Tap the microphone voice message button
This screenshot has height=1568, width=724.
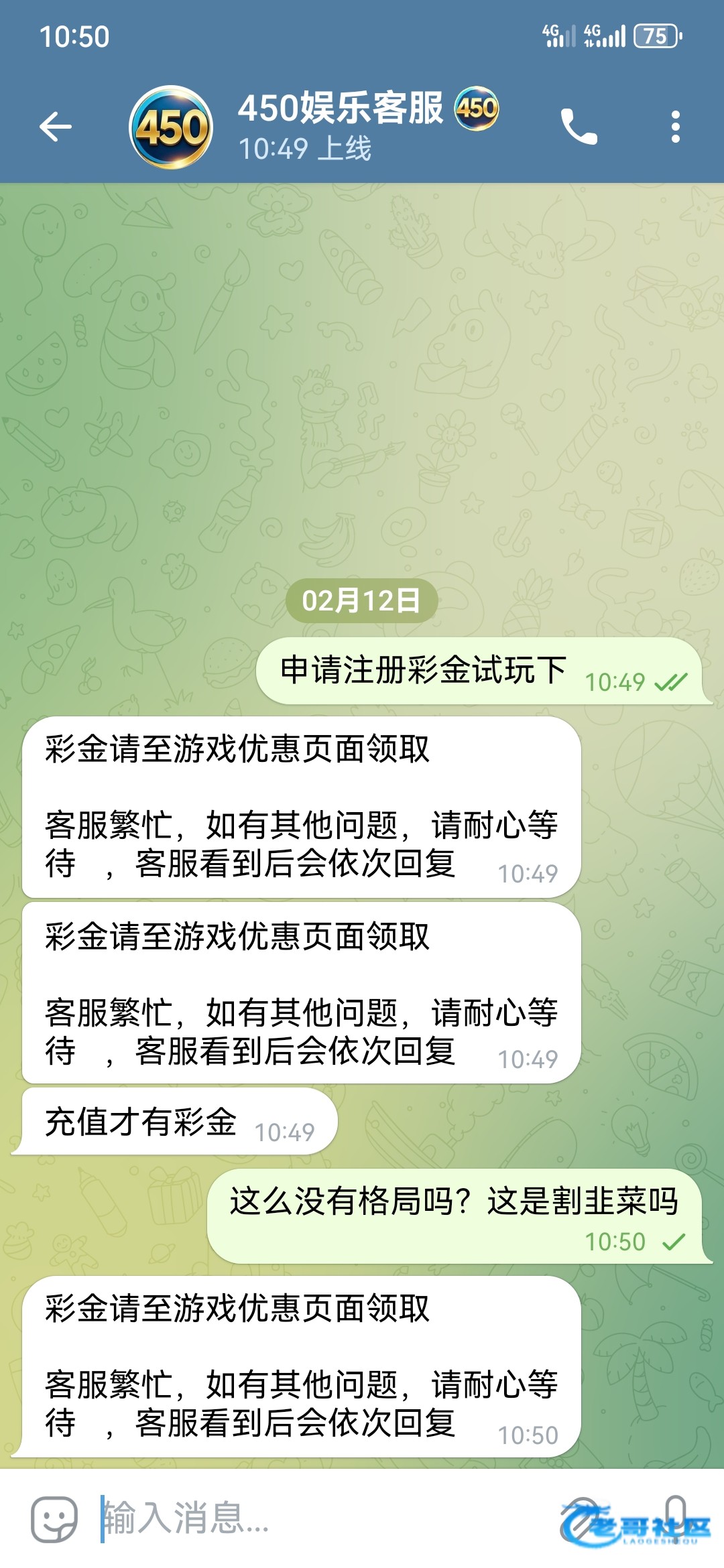coord(676,1517)
